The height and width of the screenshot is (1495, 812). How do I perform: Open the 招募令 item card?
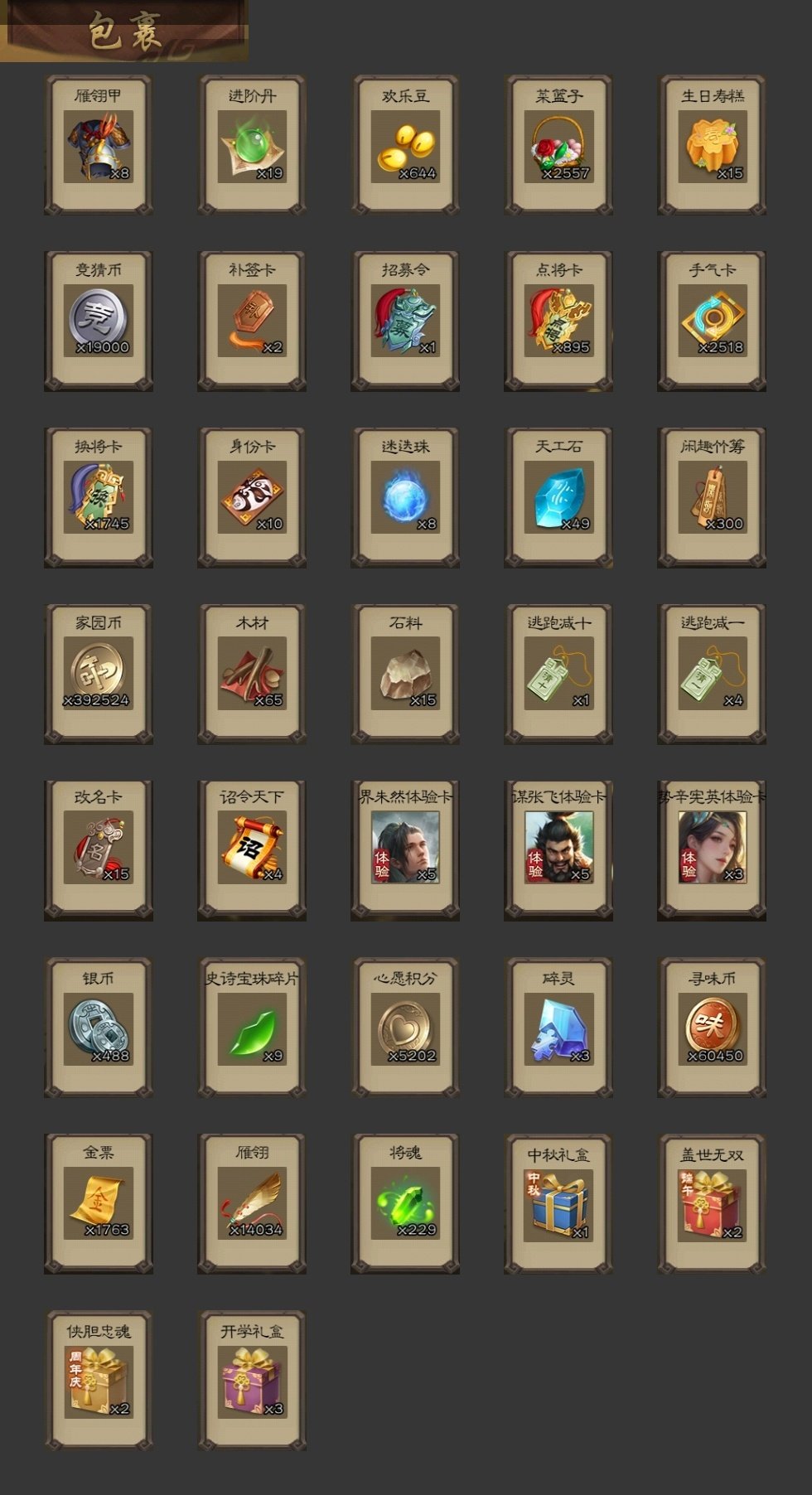point(405,321)
